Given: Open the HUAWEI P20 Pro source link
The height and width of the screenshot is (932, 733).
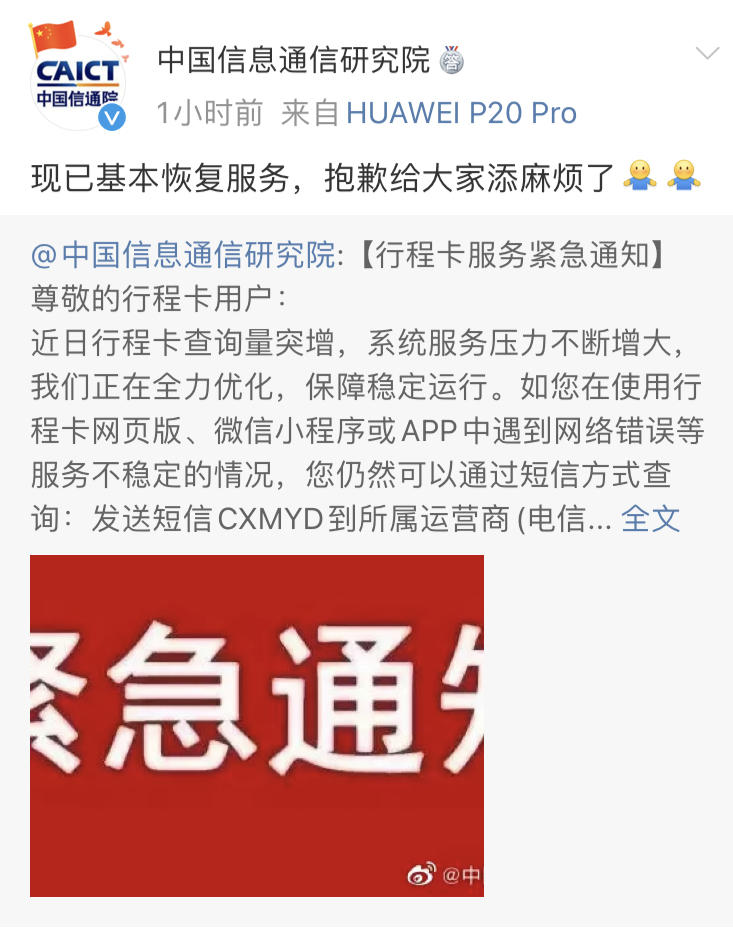Looking at the screenshot, I should point(461,114).
